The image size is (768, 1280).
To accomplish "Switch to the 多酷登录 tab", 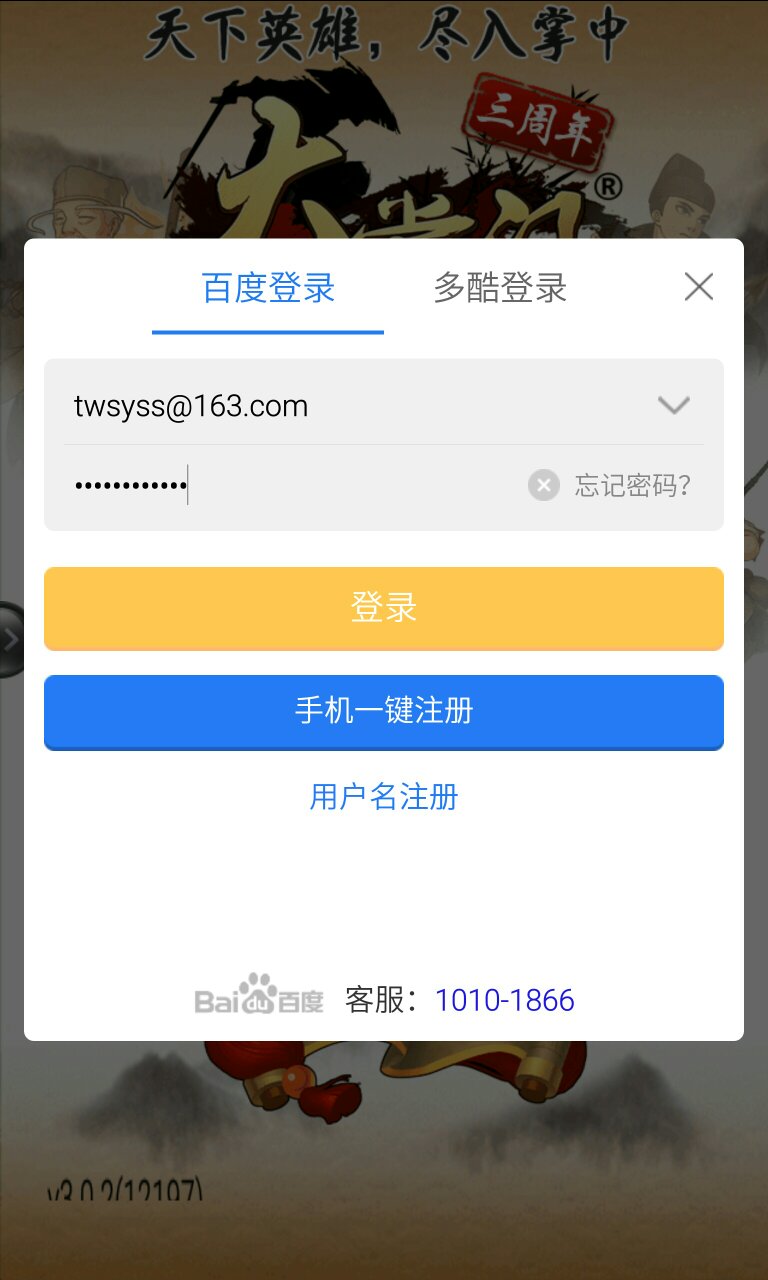I will (500, 289).
